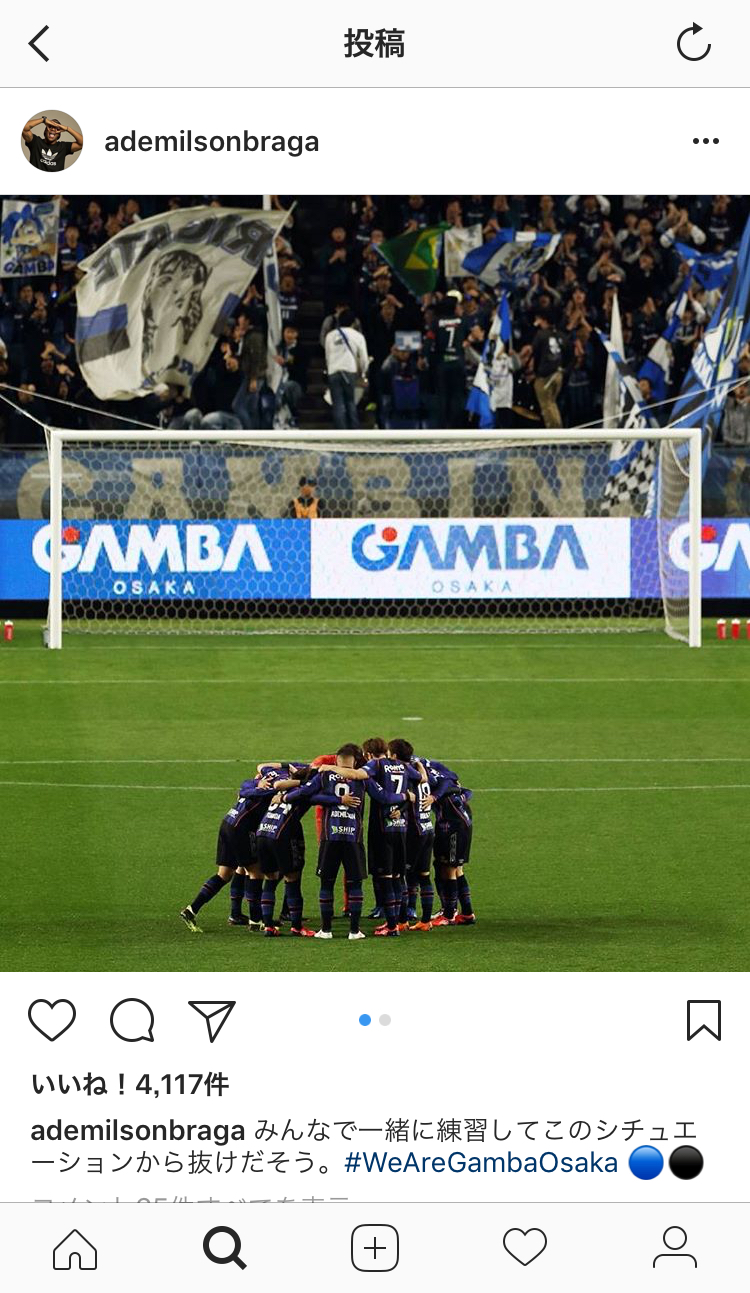Open the ademilsonbraga username in the post header
This screenshot has width=750, height=1293.
(x=212, y=142)
